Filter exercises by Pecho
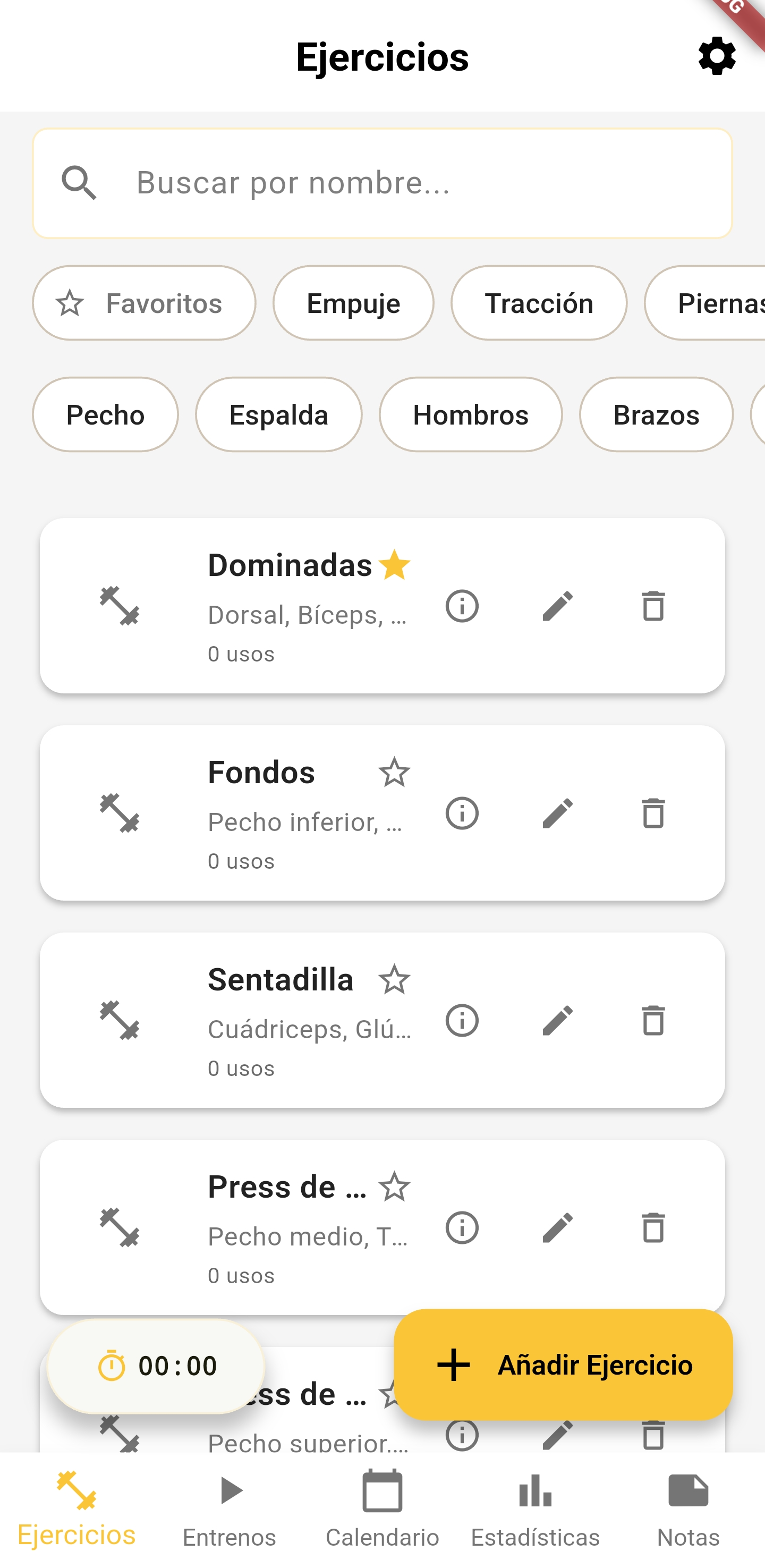 pos(105,414)
